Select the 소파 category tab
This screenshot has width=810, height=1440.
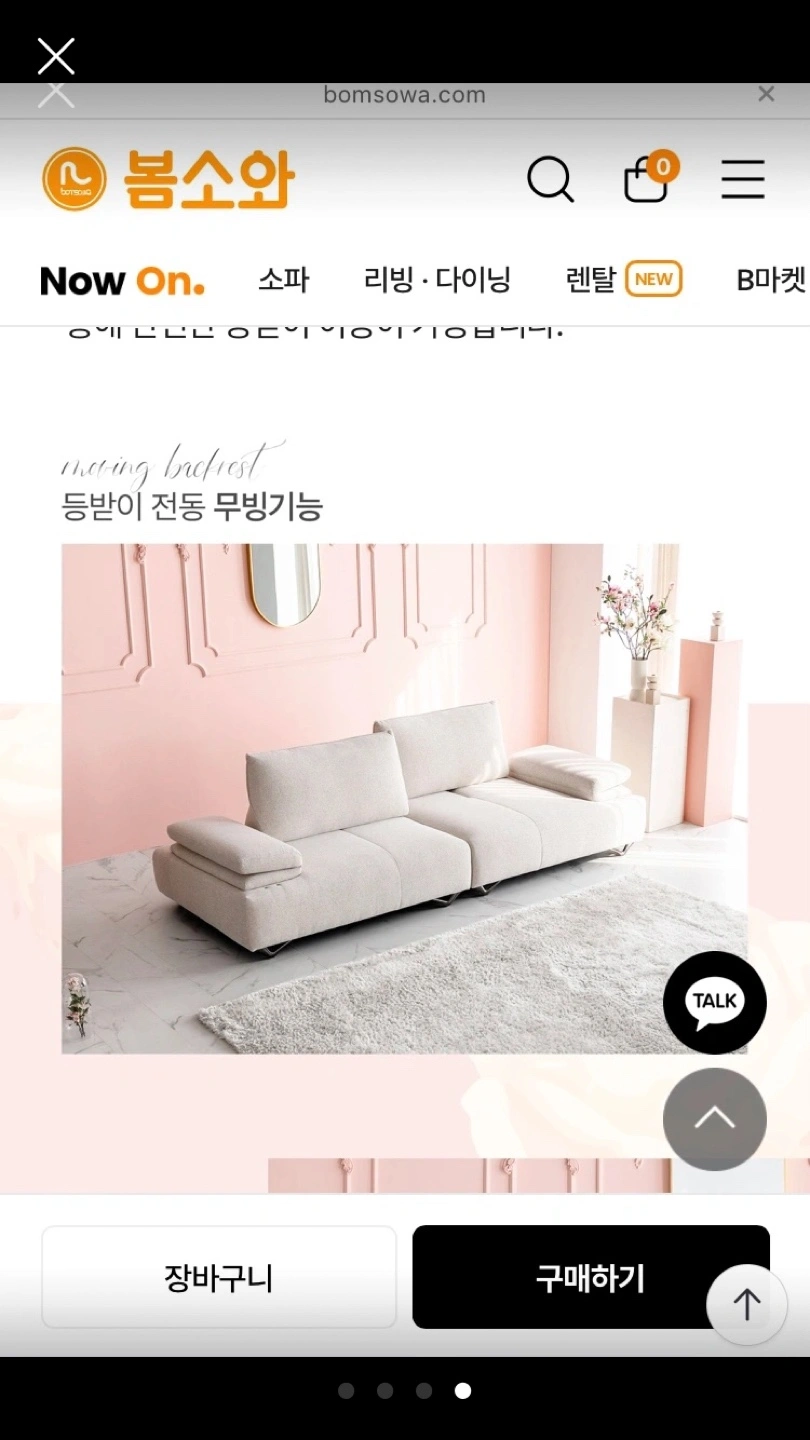[x=283, y=280]
